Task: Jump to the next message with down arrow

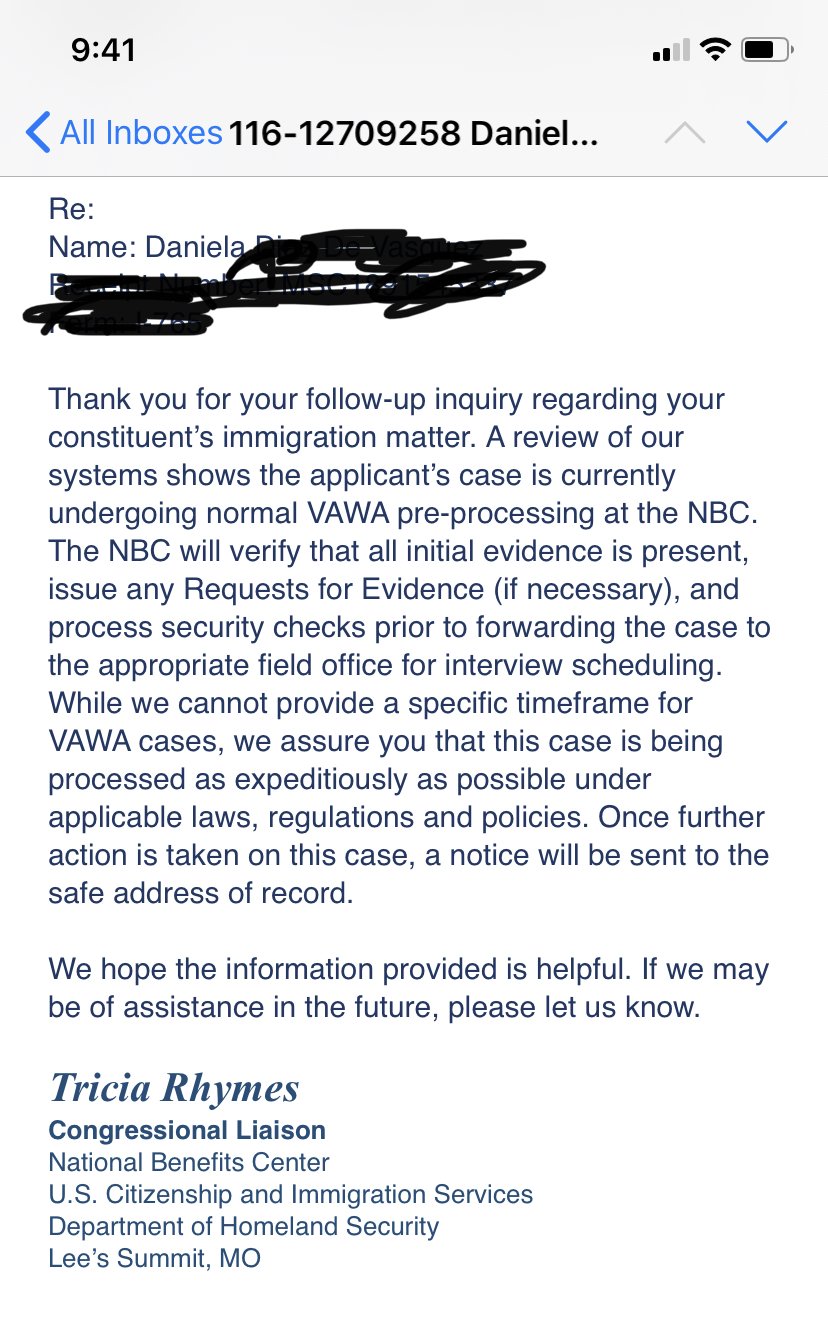Action: click(x=767, y=132)
